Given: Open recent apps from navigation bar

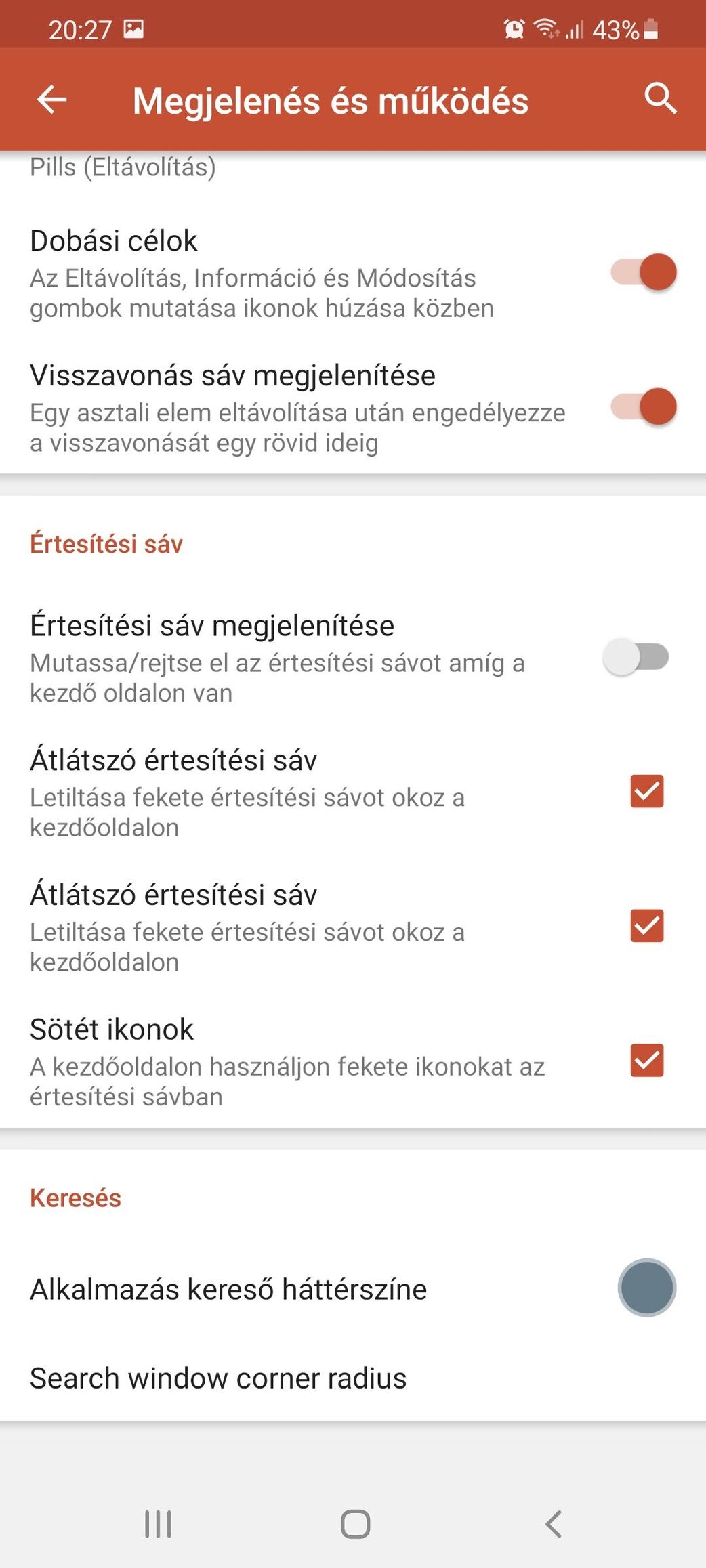Looking at the screenshot, I should (158, 1525).
